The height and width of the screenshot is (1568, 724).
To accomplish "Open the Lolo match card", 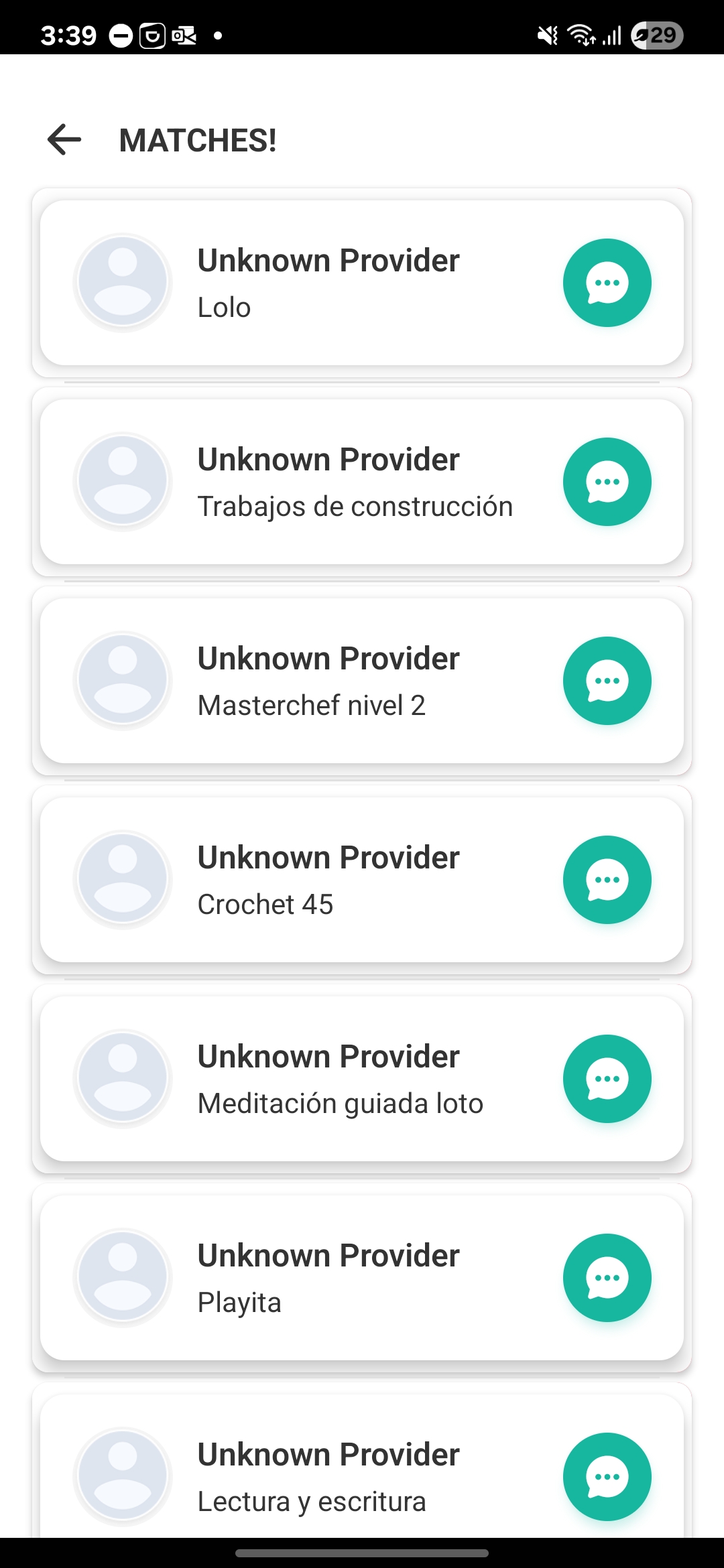I will tap(328, 283).
